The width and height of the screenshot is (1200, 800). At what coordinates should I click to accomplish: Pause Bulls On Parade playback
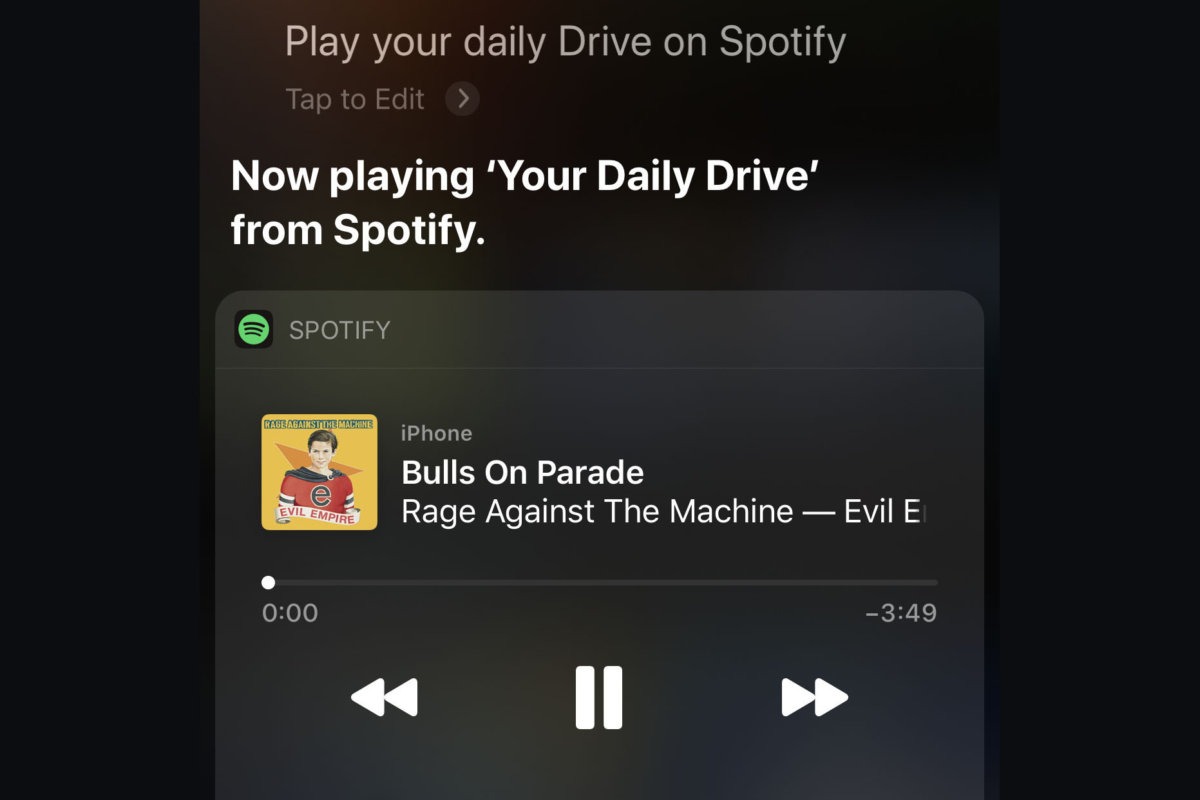599,697
